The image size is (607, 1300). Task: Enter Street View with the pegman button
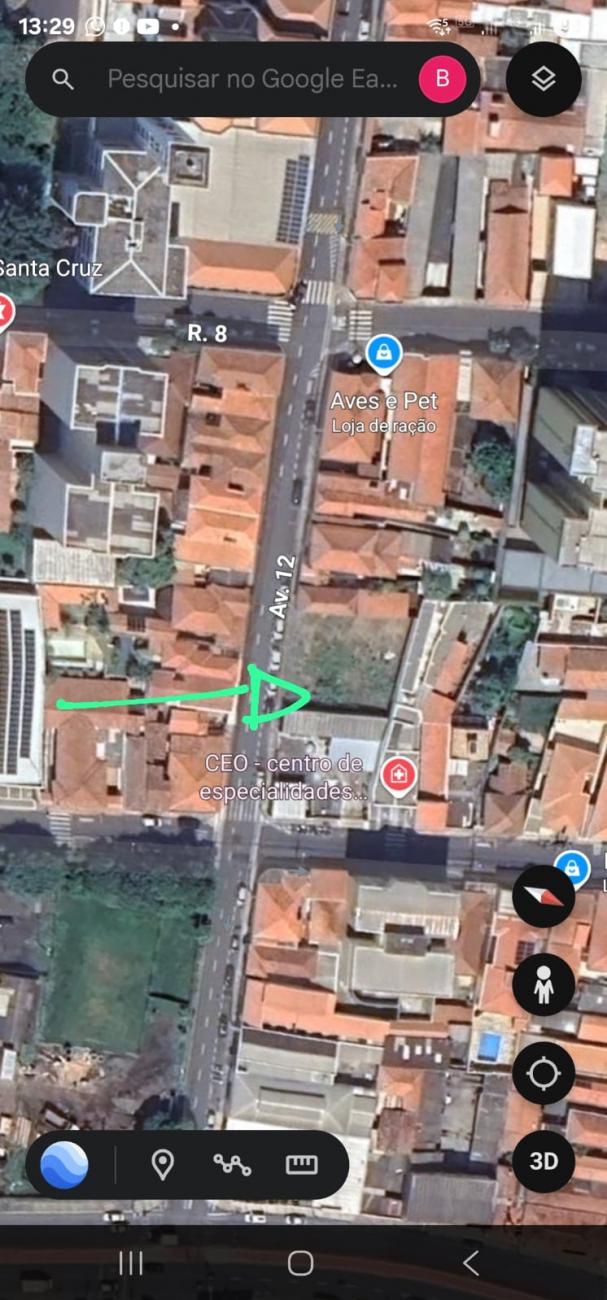click(544, 985)
